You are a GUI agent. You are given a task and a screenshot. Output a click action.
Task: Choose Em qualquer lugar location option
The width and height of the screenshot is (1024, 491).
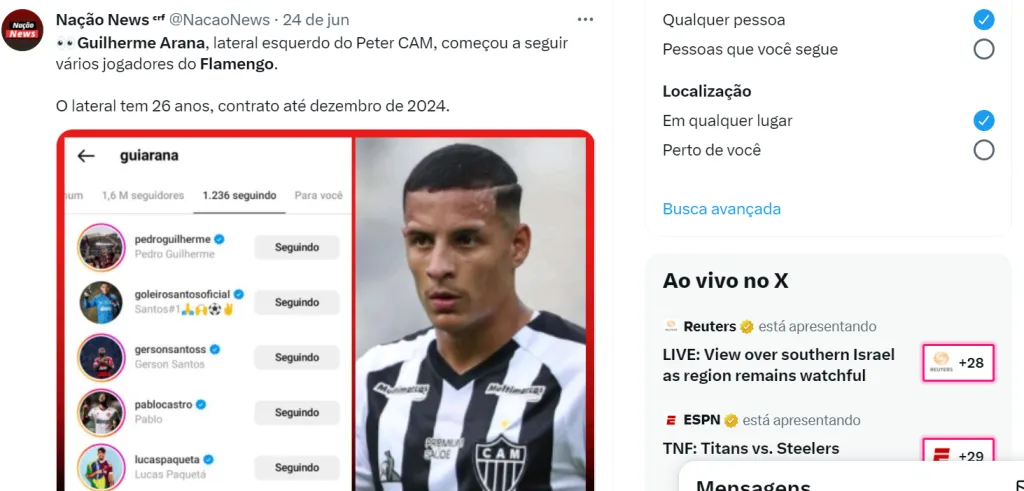coord(984,121)
